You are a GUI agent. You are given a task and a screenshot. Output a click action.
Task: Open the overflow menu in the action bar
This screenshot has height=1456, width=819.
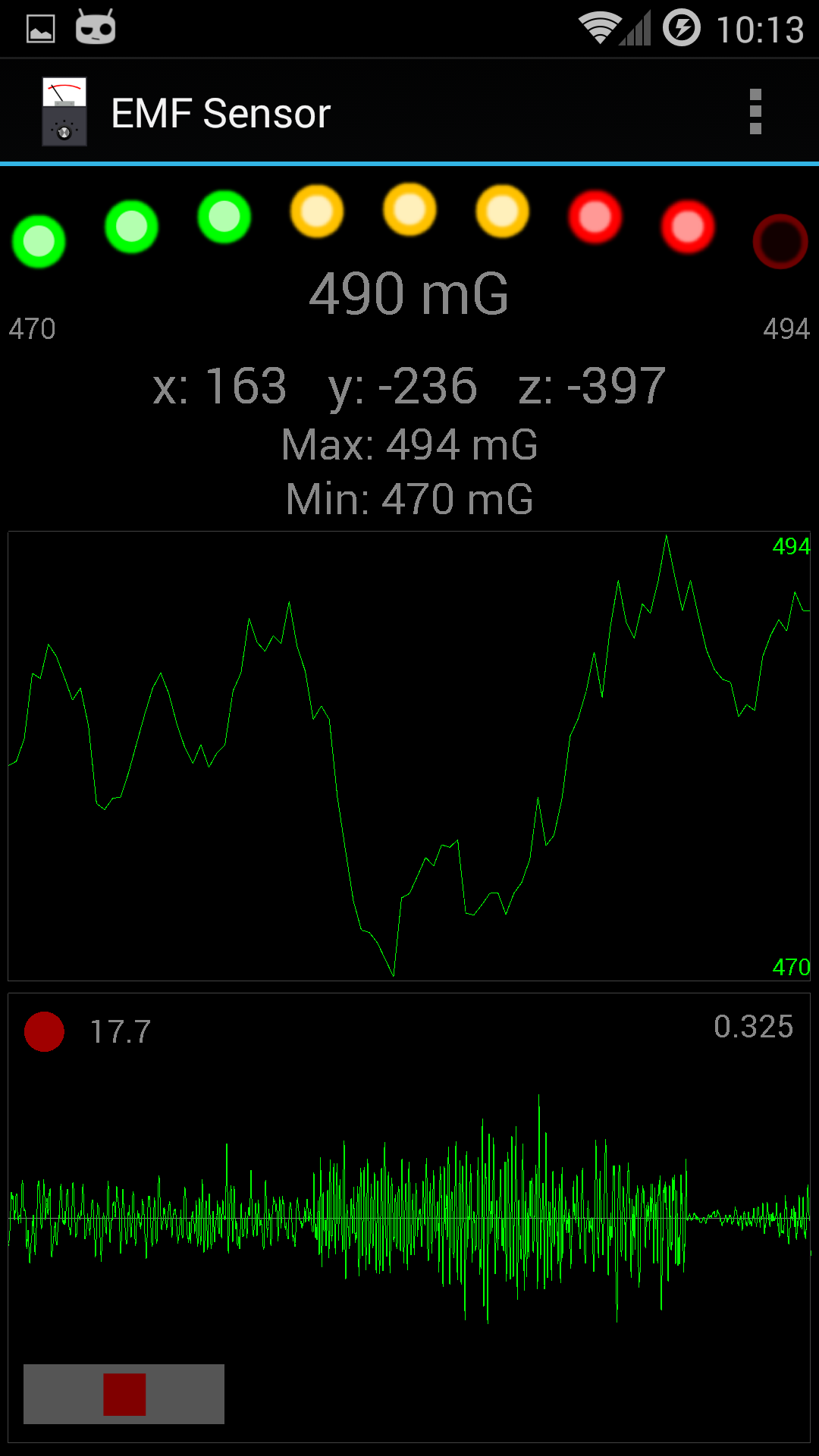point(755,112)
